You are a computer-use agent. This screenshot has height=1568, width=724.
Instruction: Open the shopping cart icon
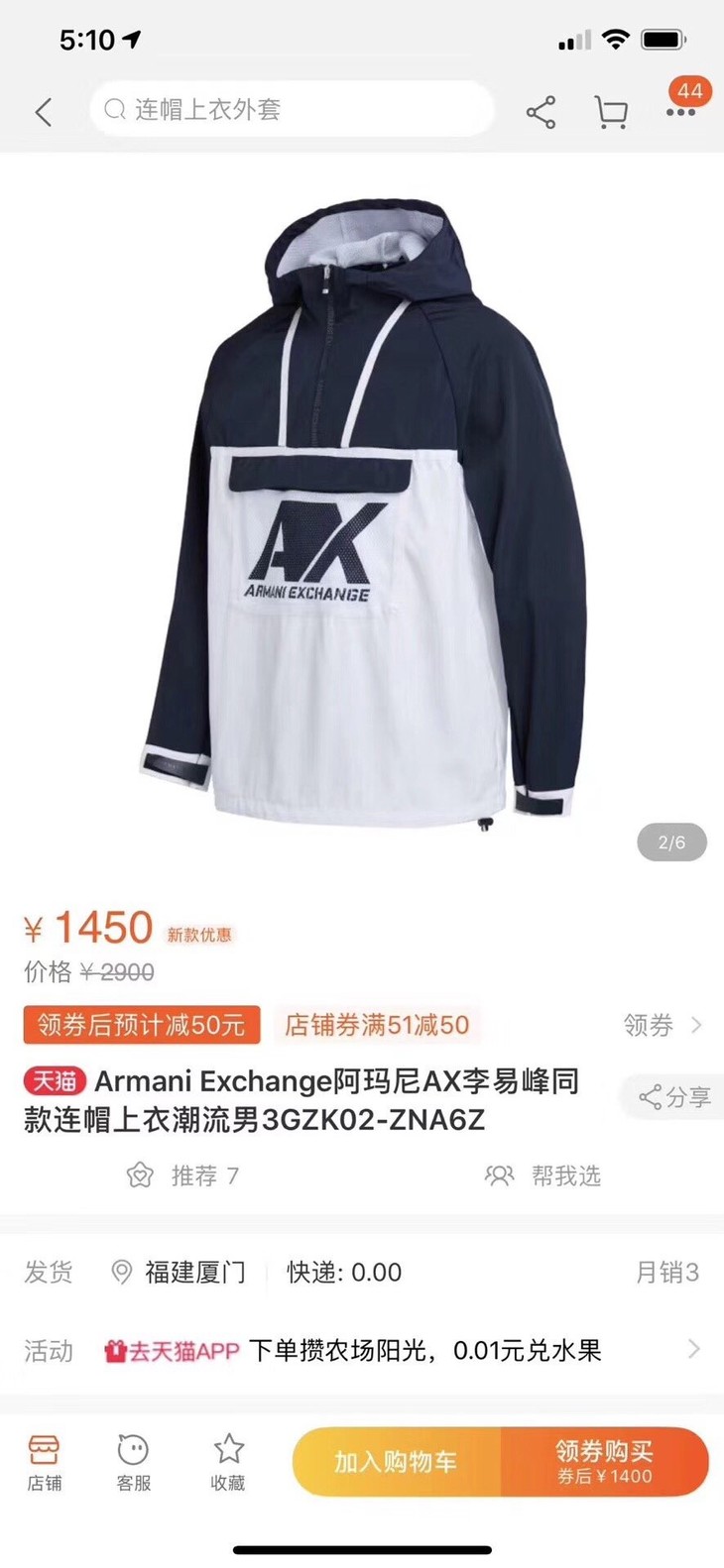click(x=610, y=112)
